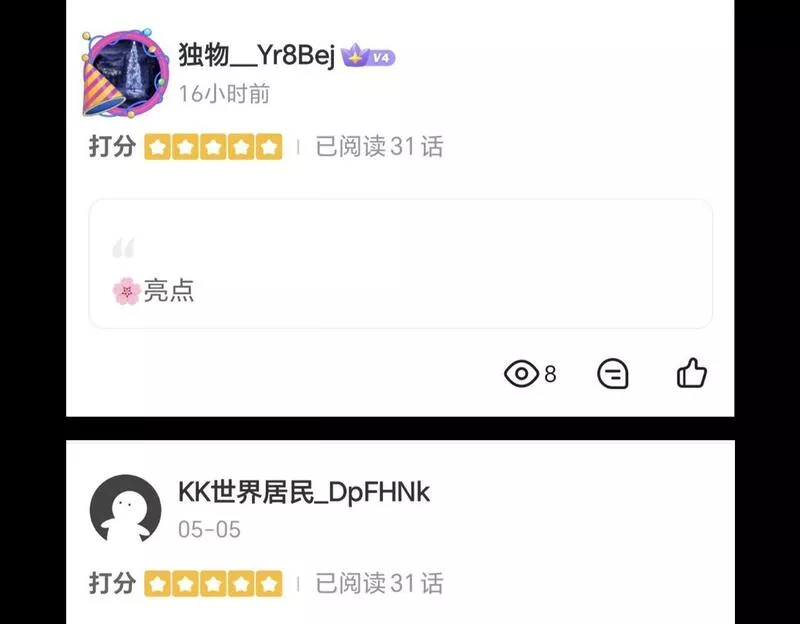Open KK世界居民_DpFHNk's avatar
Image resolution: width=800 pixels, height=624 pixels.
click(126, 510)
